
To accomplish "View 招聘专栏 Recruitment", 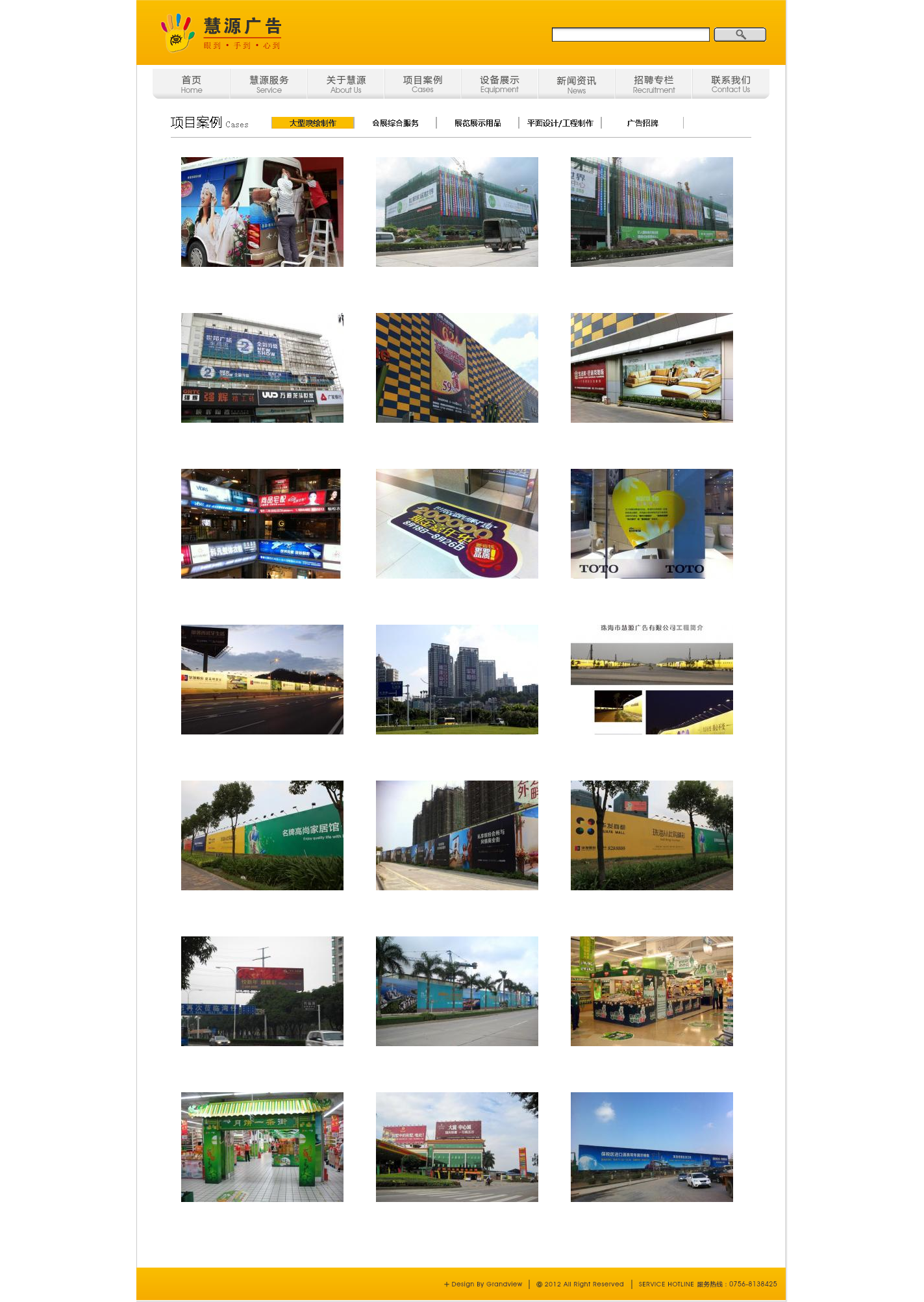I will [653, 84].
